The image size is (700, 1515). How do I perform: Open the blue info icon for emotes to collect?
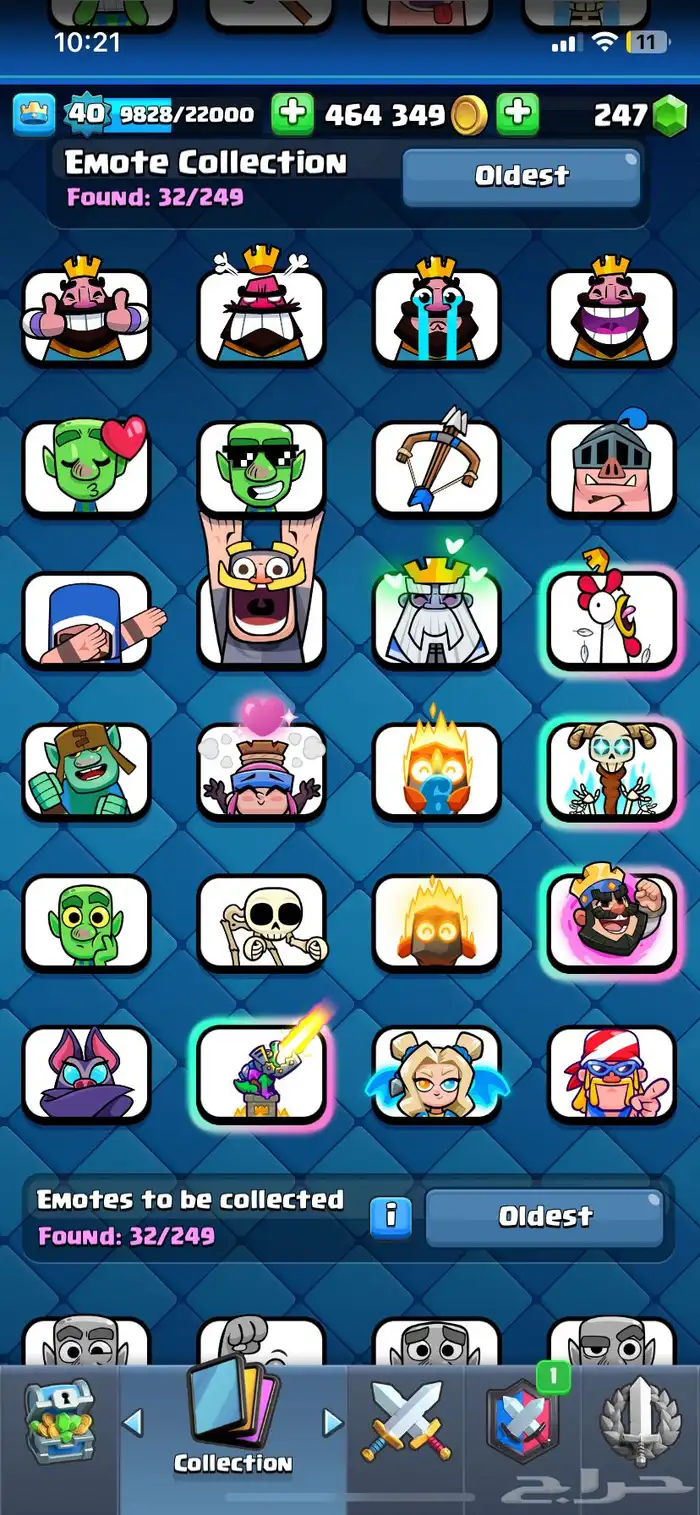click(391, 1216)
